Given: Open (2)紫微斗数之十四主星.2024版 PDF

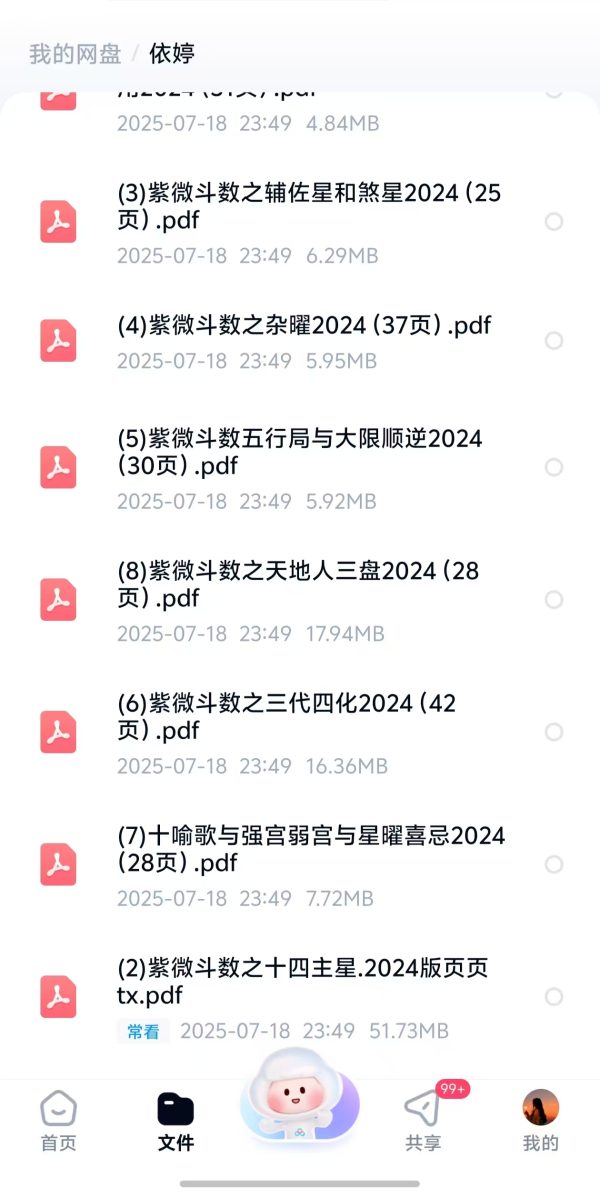Looking at the screenshot, I should point(302,981).
